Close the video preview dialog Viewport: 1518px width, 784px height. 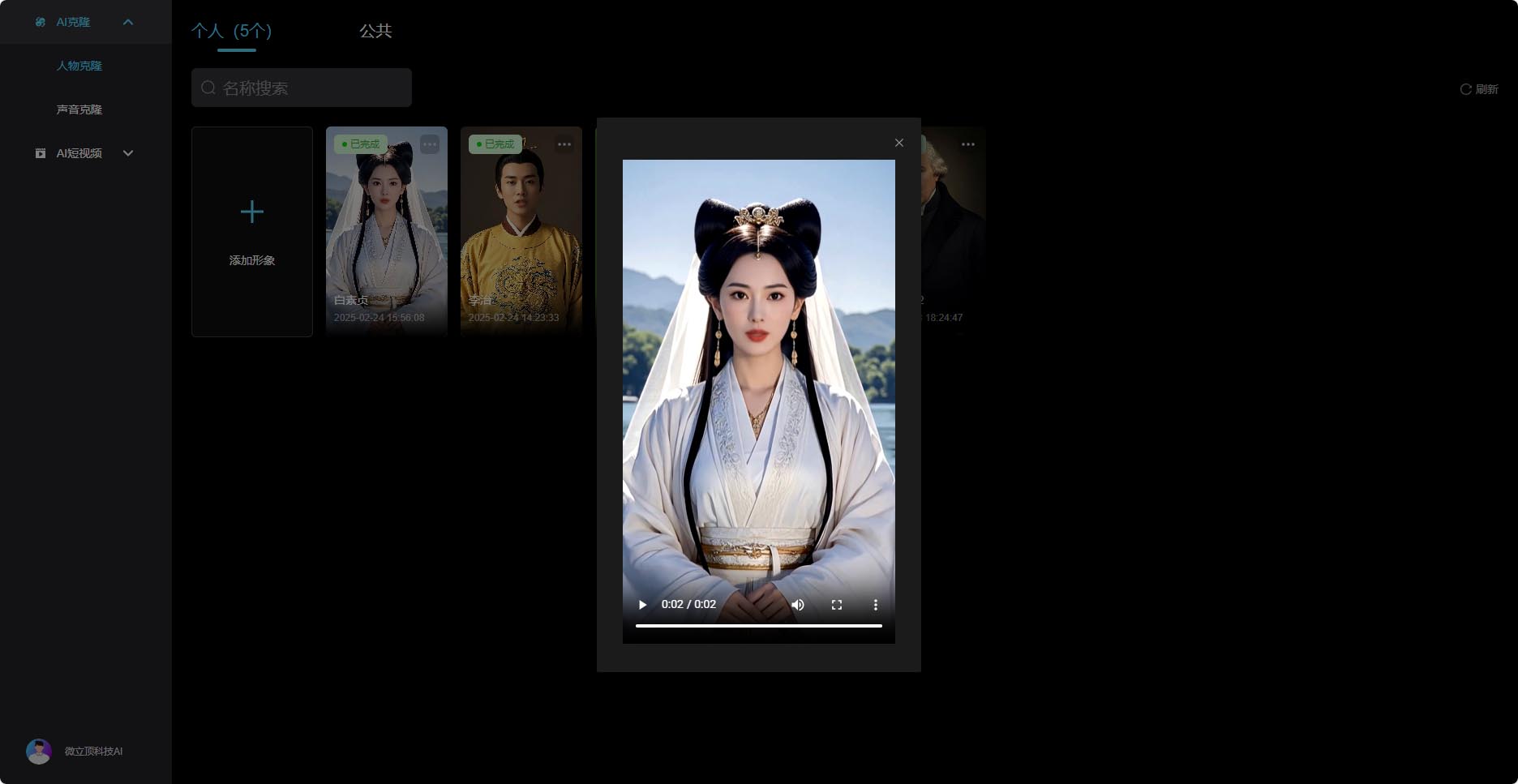[898, 143]
